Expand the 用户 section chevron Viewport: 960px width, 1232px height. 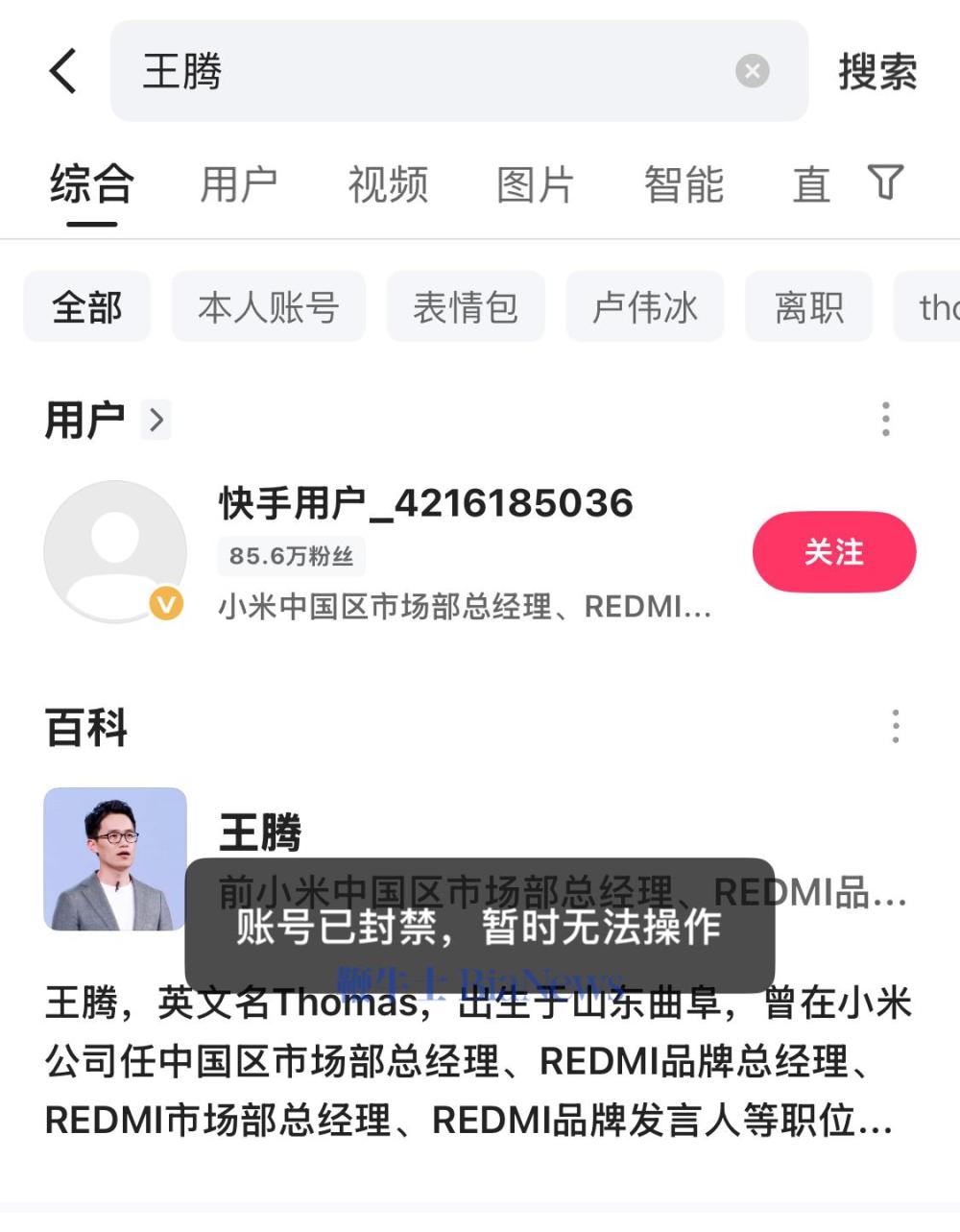(156, 420)
